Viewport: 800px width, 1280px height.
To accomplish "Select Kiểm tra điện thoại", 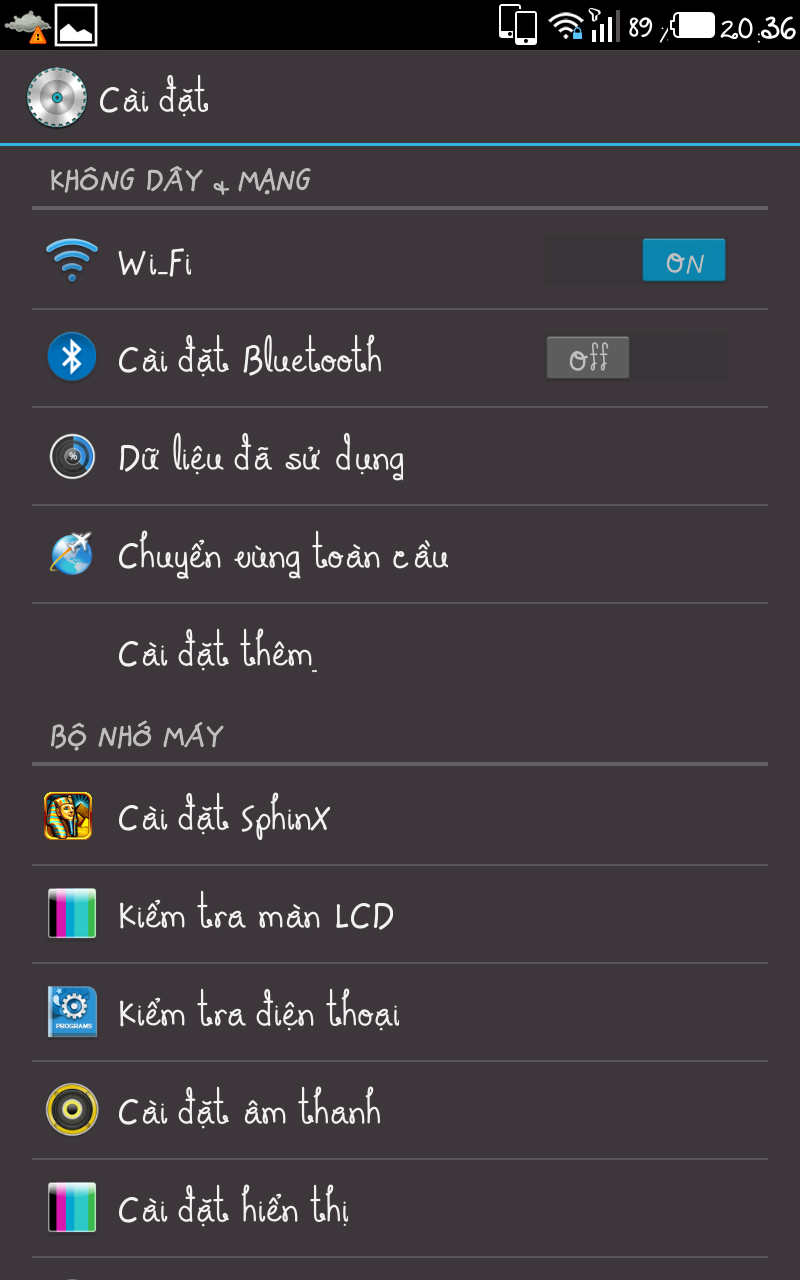I will click(258, 1014).
